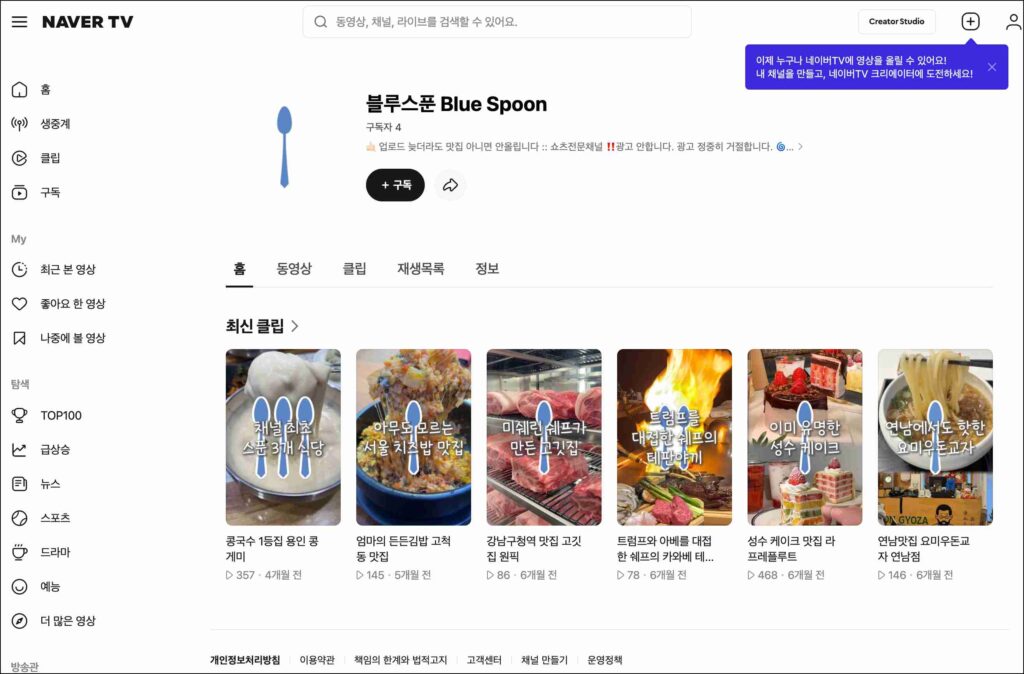The image size is (1024, 674).
Task: Switch to the 동영상 tab
Action: [x=294, y=269]
